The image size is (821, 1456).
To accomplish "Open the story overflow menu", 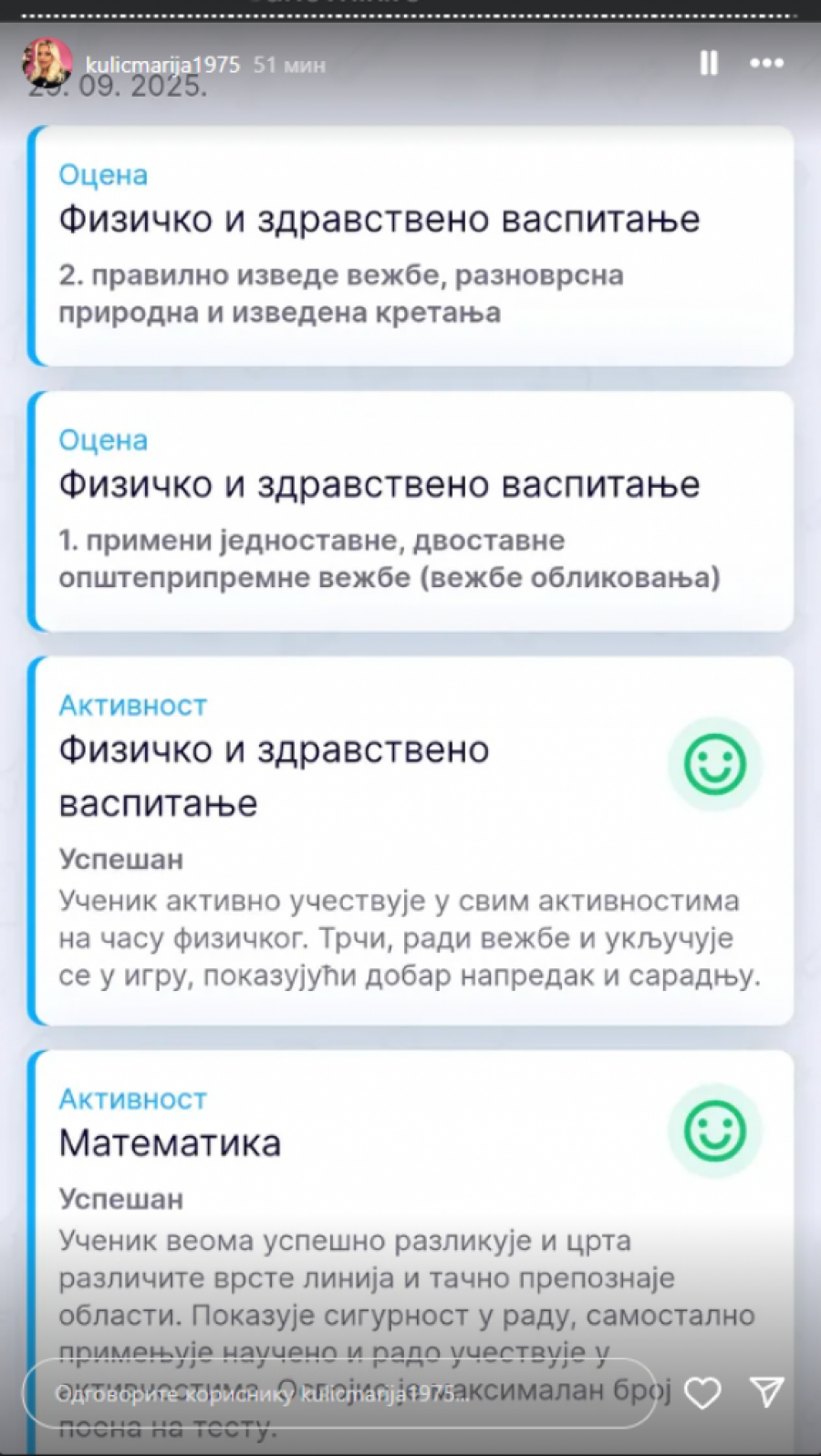I will (x=766, y=63).
